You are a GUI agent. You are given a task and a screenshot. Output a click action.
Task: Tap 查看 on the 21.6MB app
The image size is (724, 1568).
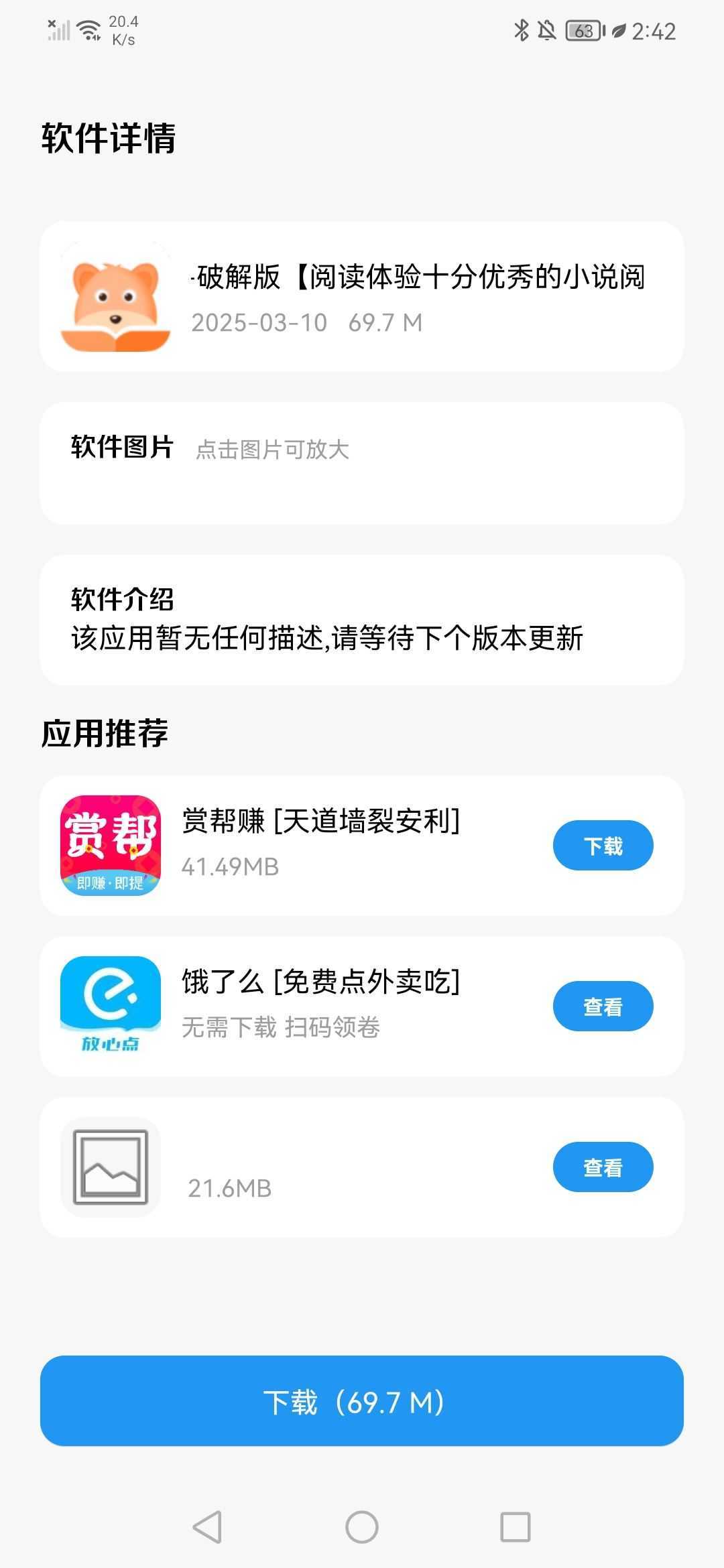603,1167
